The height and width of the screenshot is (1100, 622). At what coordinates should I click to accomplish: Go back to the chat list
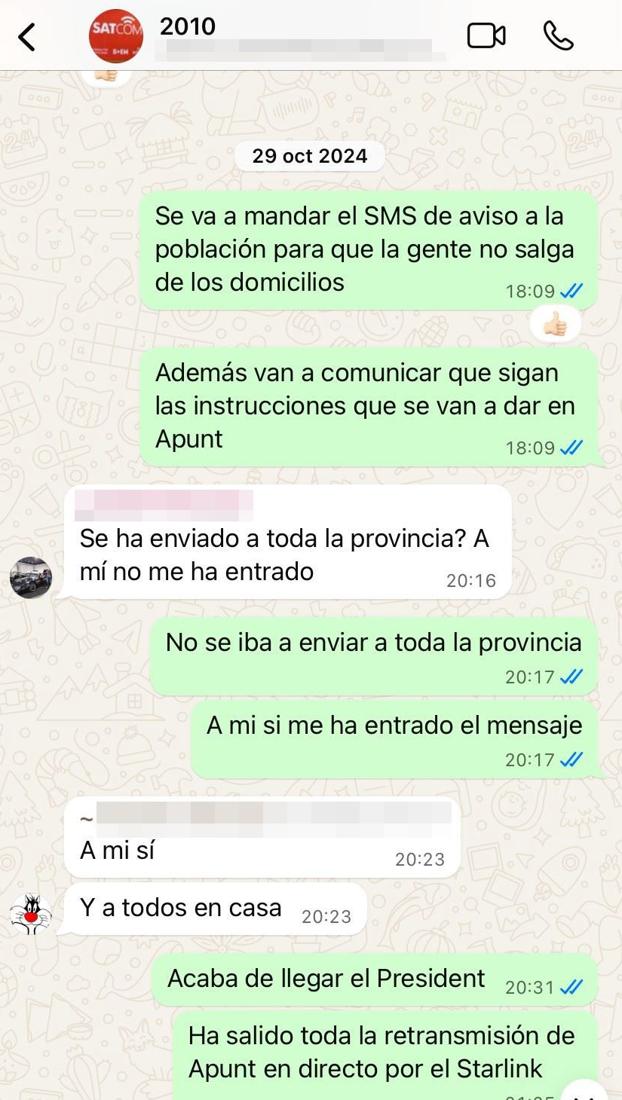coord(28,37)
